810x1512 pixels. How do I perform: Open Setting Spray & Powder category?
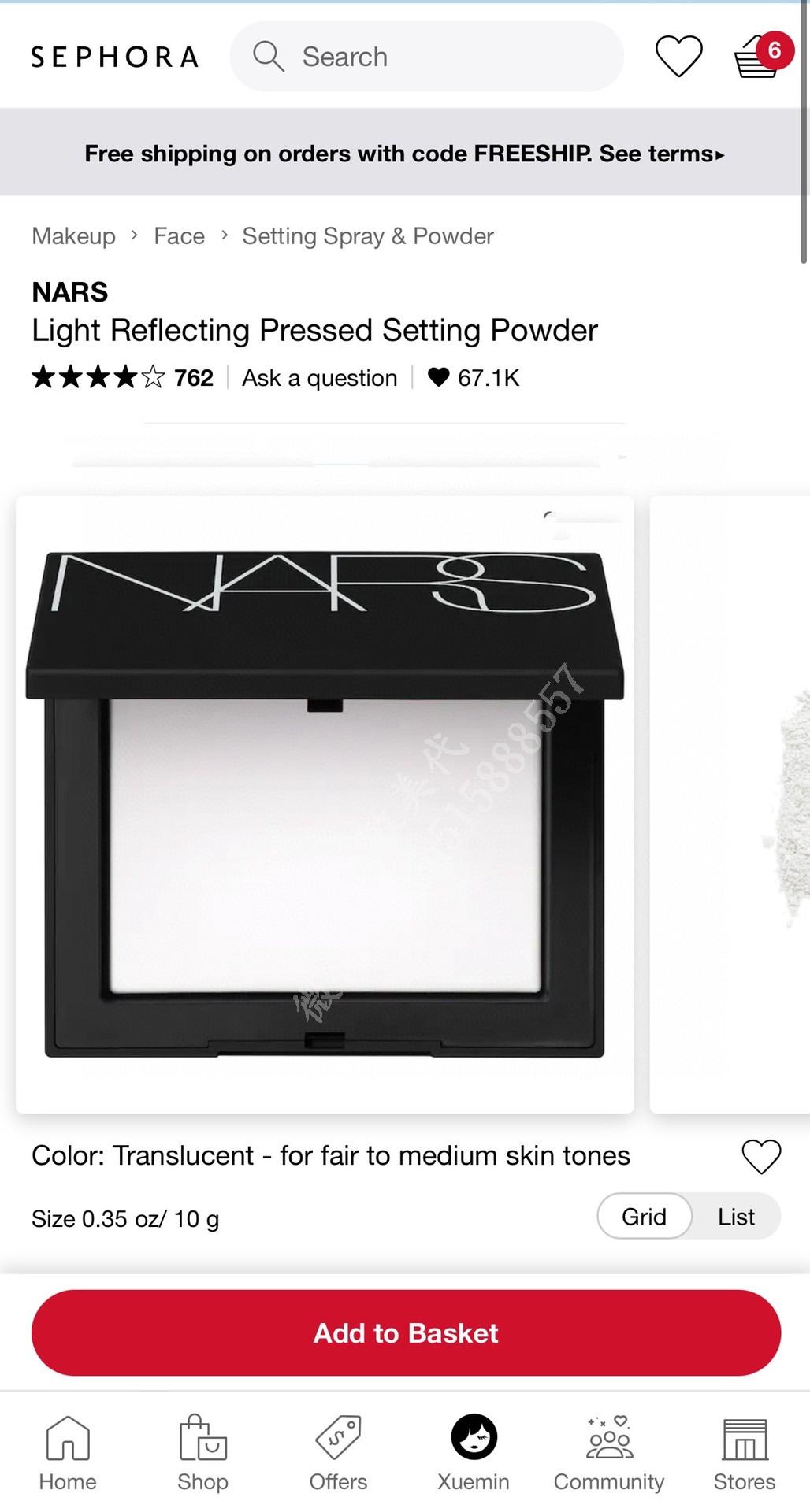(368, 236)
